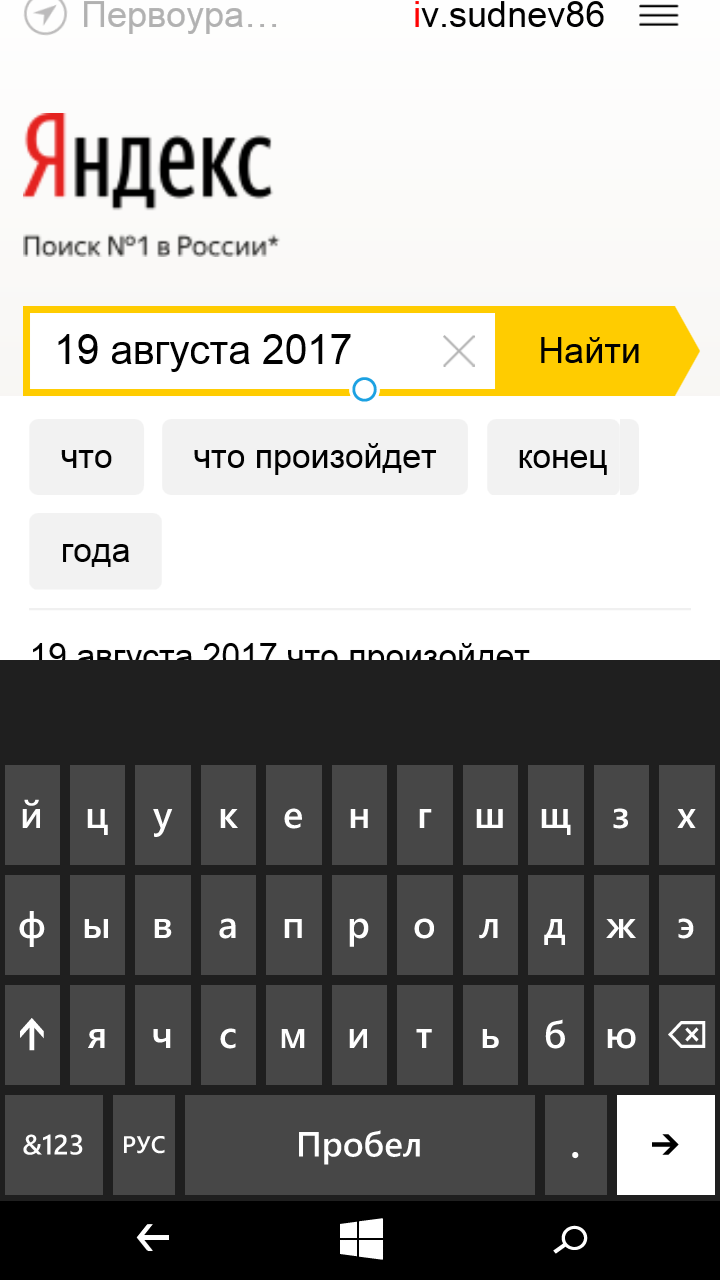Image resolution: width=720 pixels, height=1280 pixels.
Task: Switch keyboard to &123 symbols
Action: 53,1145
